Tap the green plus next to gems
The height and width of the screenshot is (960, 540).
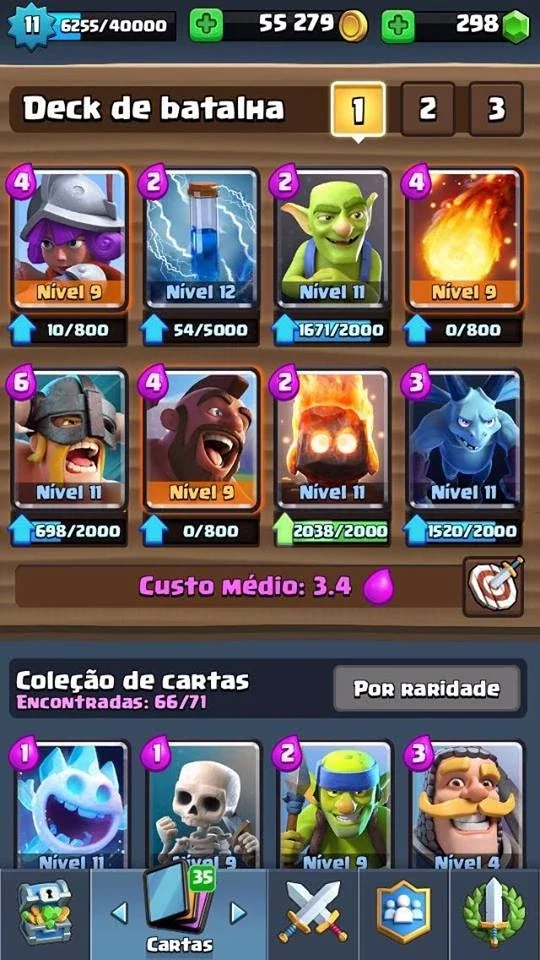(398, 26)
